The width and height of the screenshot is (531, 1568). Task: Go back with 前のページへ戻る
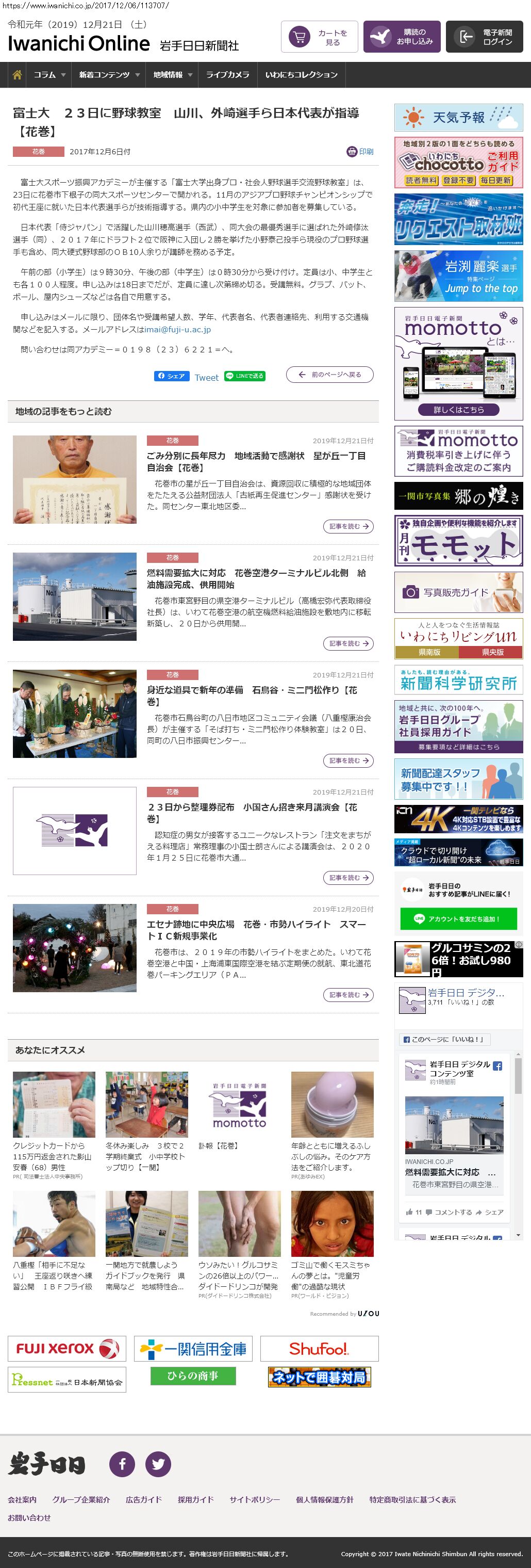coord(329,375)
